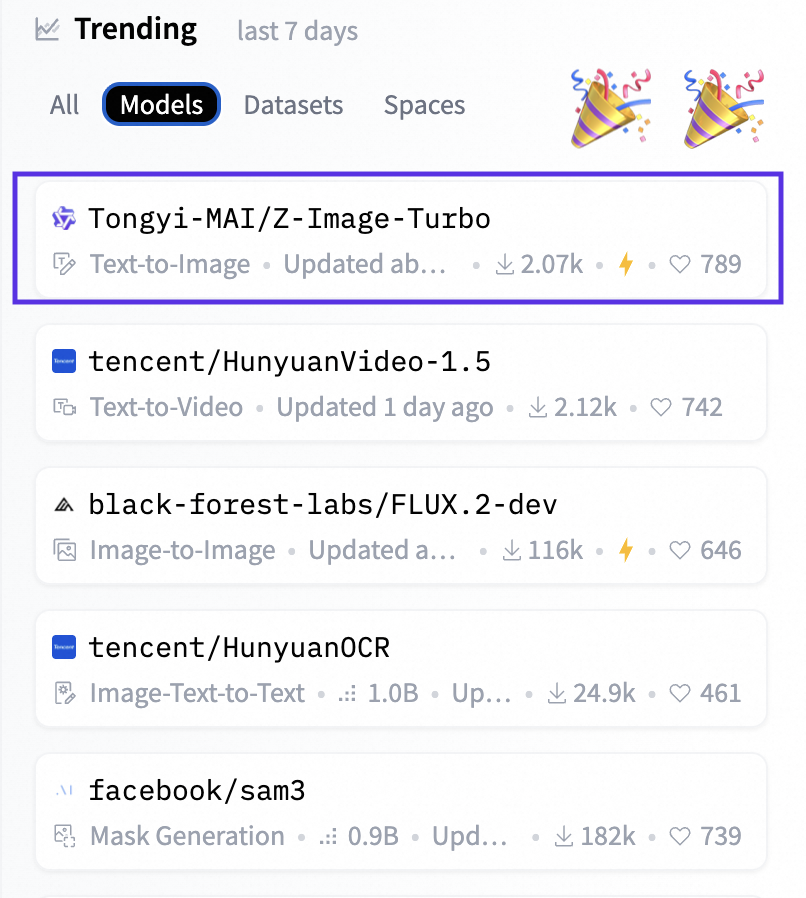The image size is (806, 898).
Task: Show trending Spaces
Action: [x=424, y=105]
